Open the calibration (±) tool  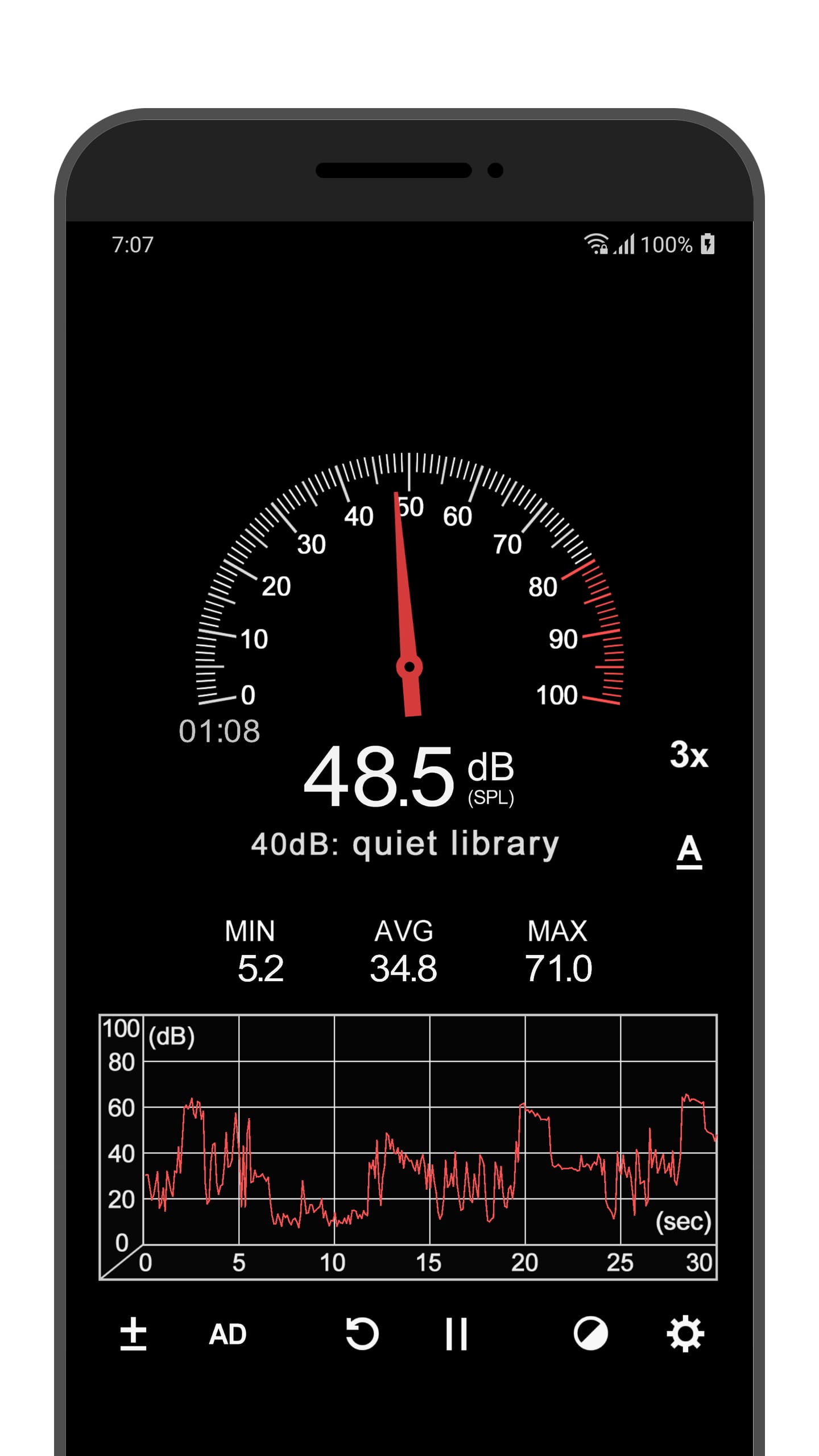coord(134,1335)
